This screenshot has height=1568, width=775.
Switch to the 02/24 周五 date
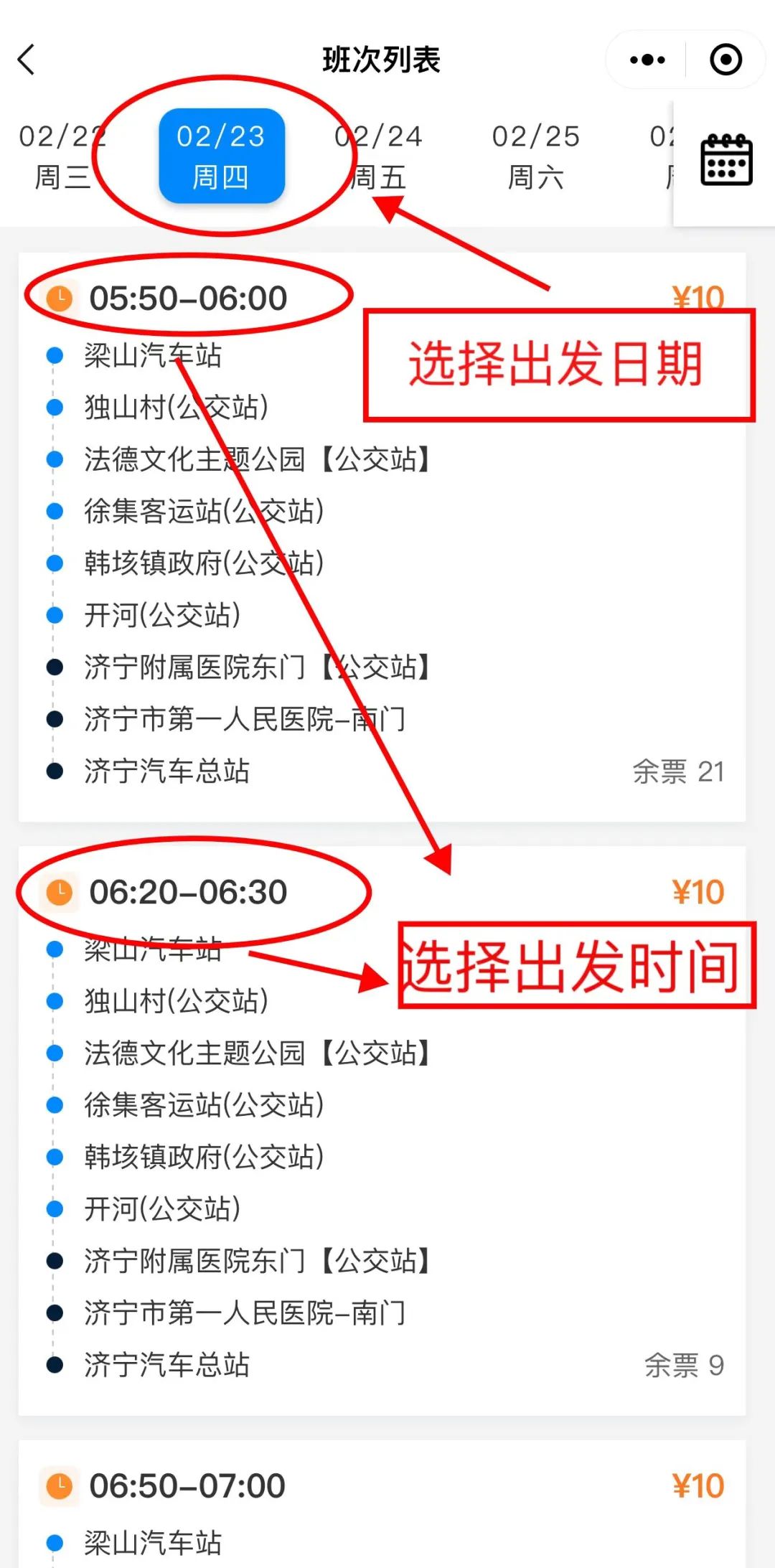pos(379,156)
